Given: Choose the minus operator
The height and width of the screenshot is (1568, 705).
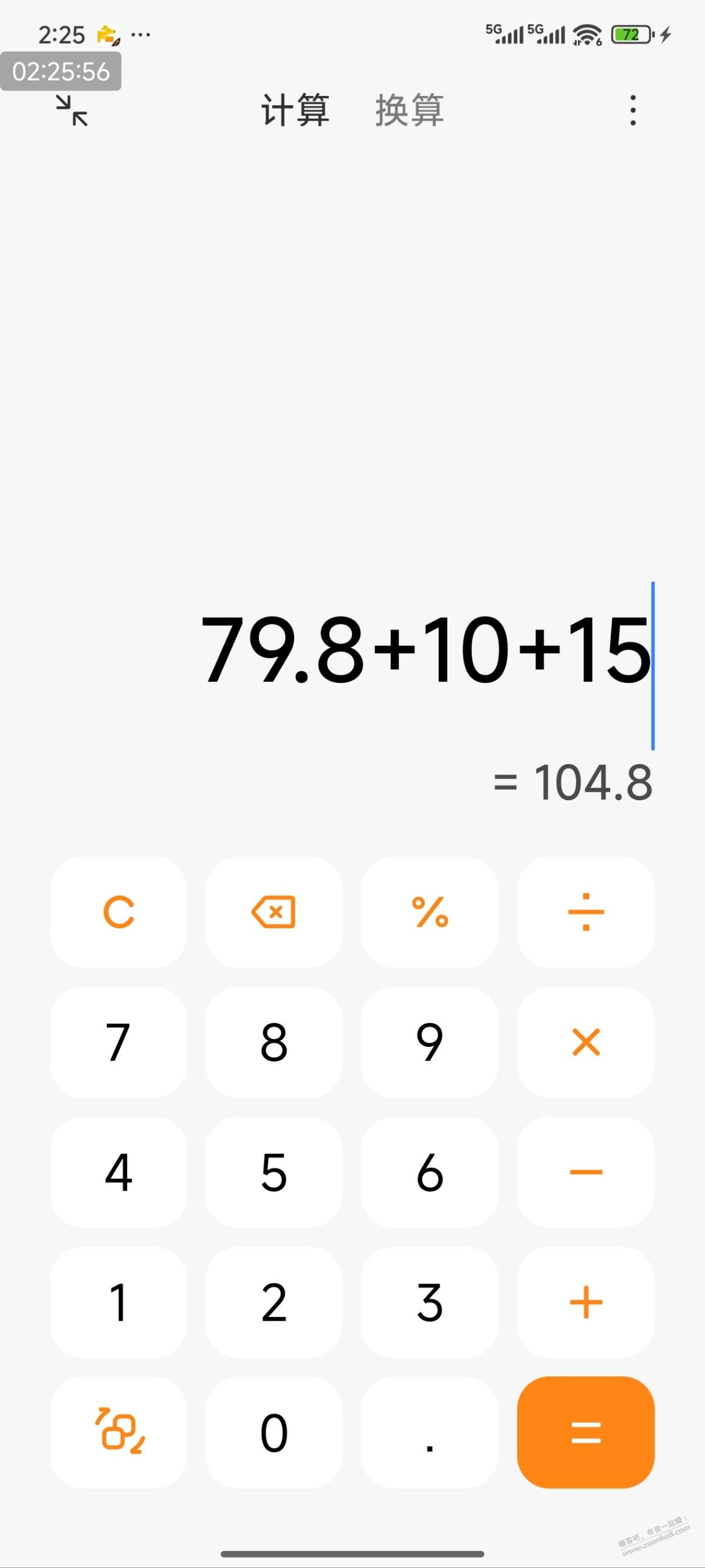Looking at the screenshot, I should coord(585,1172).
